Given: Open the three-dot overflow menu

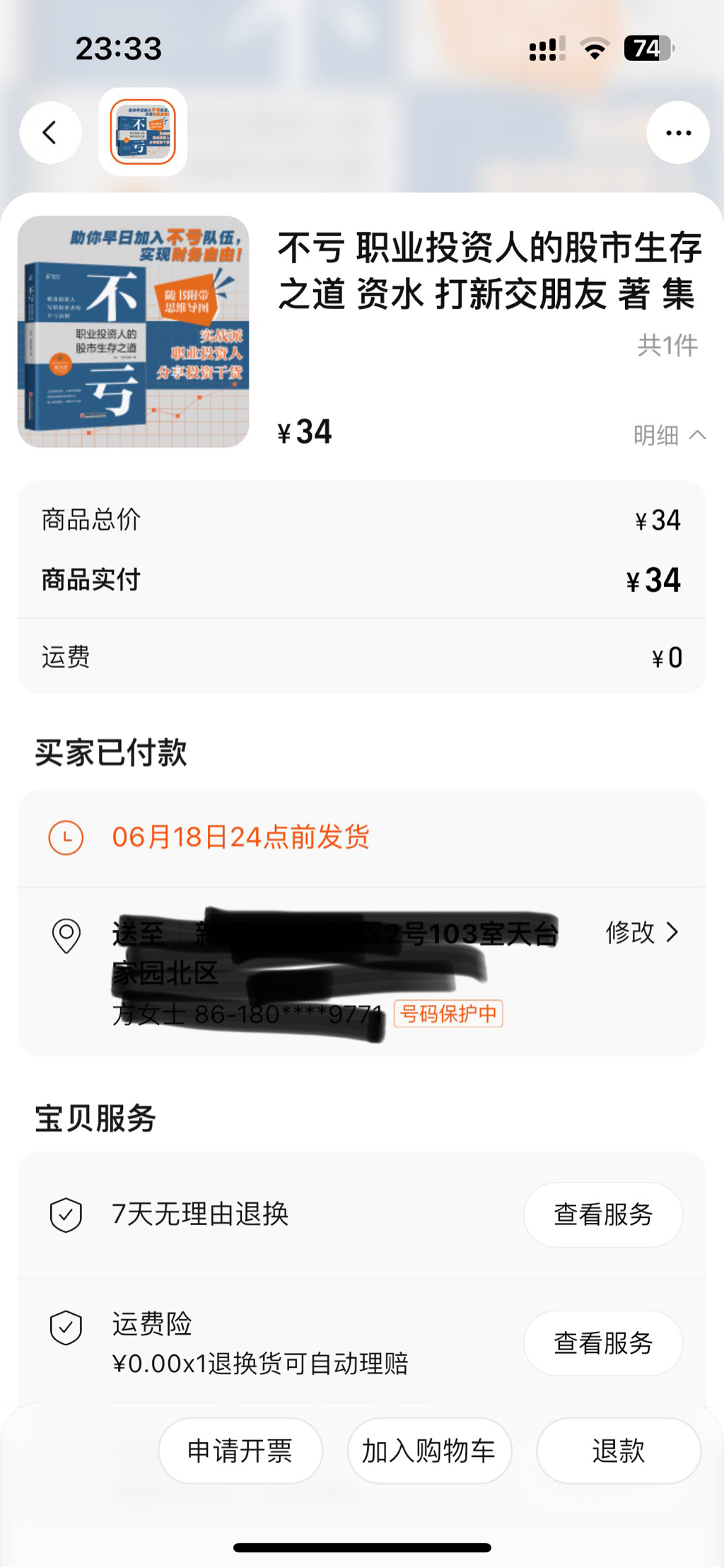Looking at the screenshot, I should (x=678, y=132).
